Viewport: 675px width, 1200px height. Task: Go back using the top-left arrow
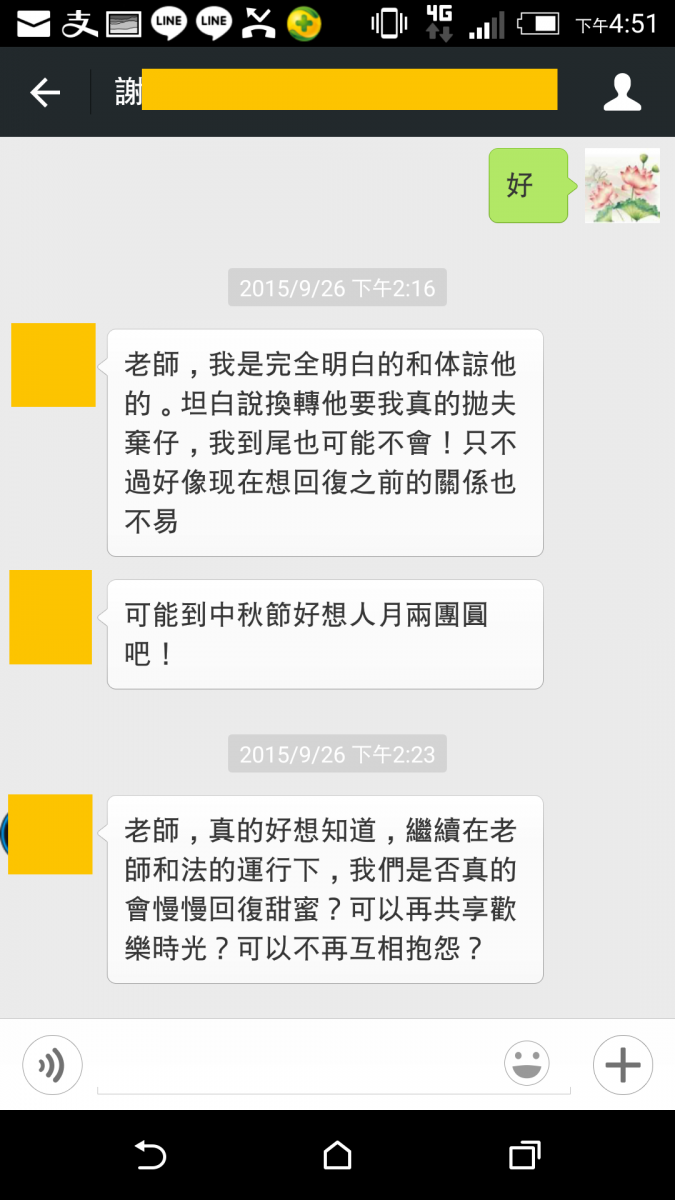[x=45, y=93]
